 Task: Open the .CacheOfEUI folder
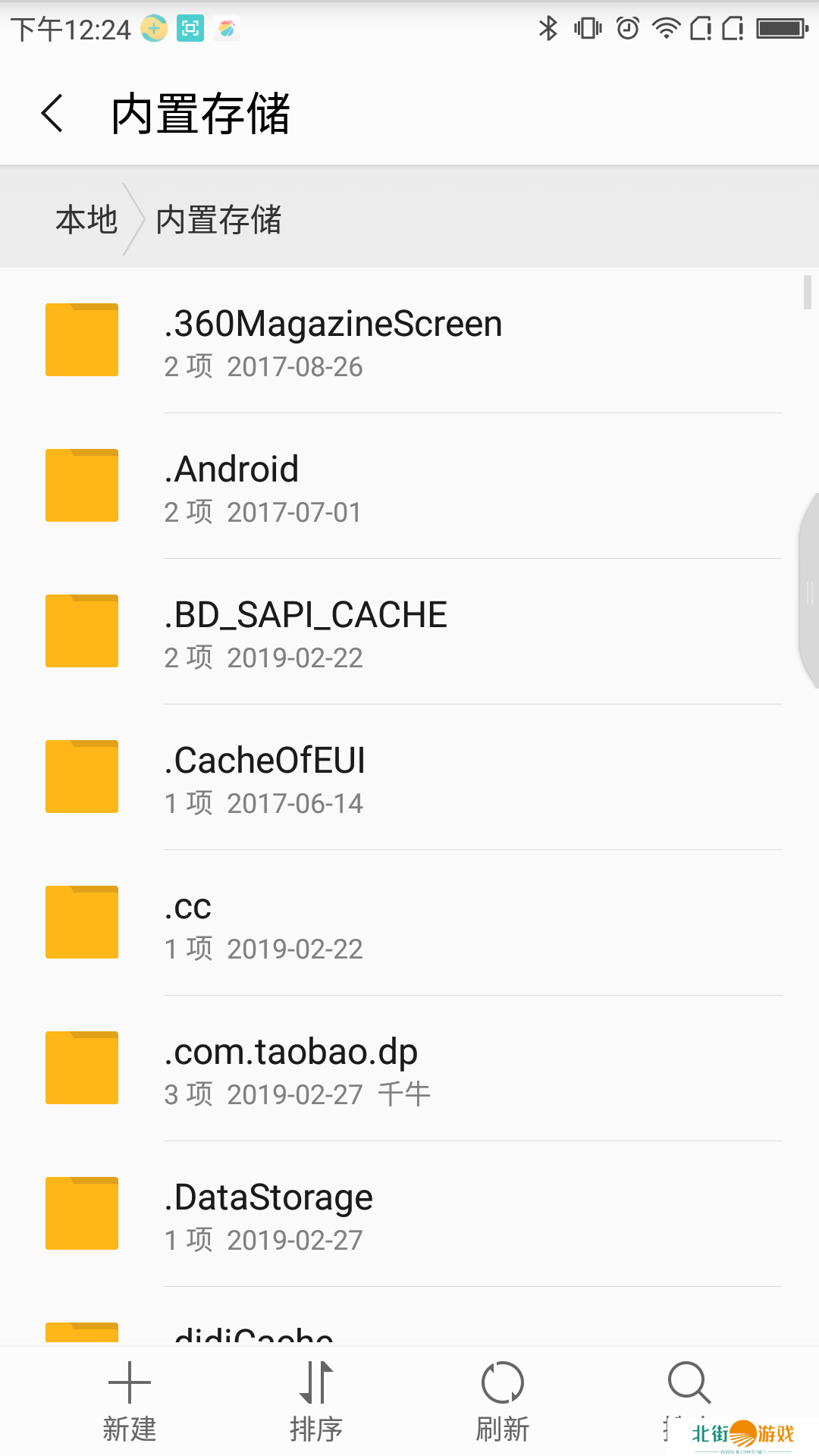pos(409,777)
